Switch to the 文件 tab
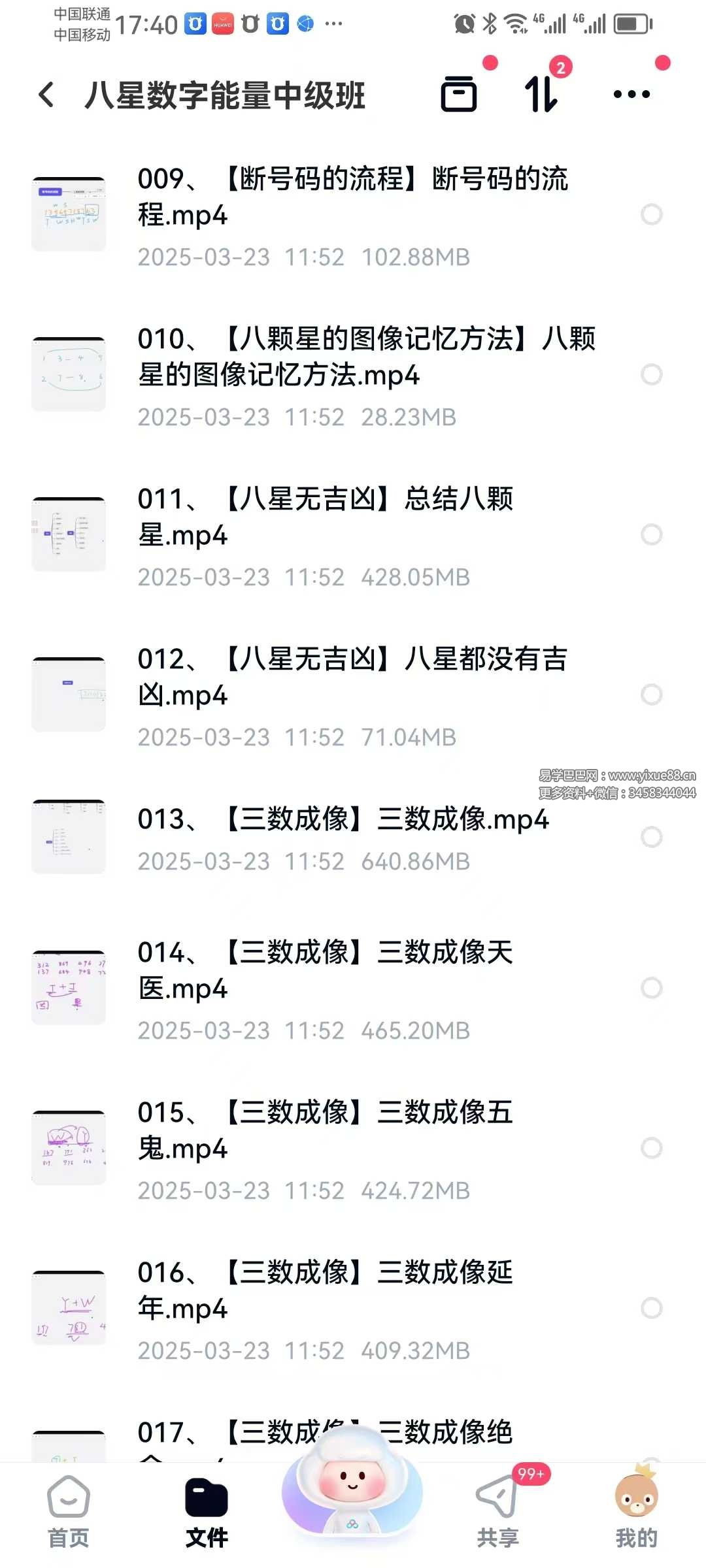This screenshot has height=1568, width=706. coord(207,1511)
